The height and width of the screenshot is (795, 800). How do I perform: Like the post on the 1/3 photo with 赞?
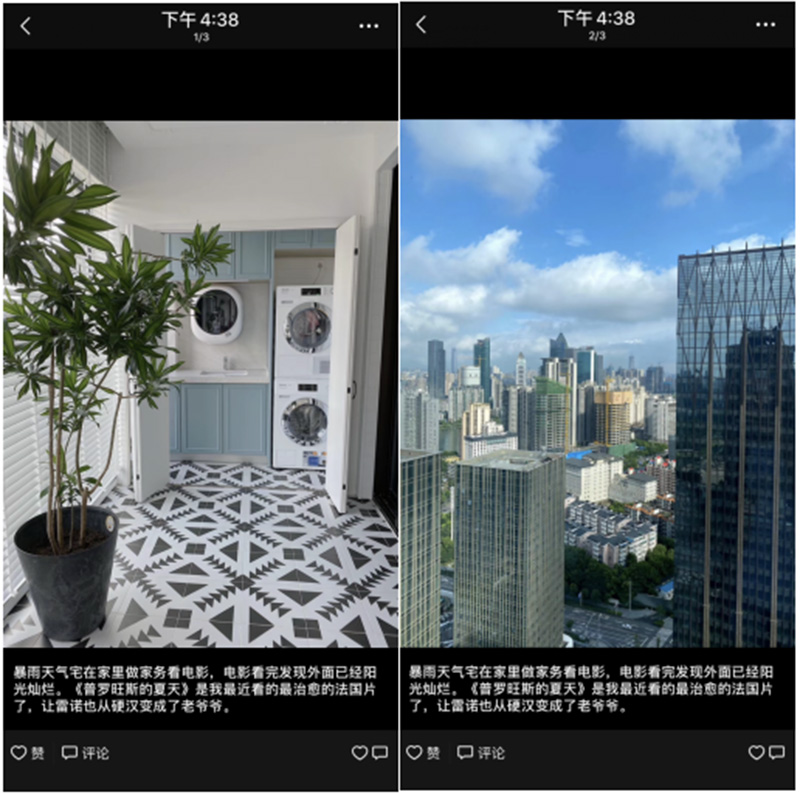(x=27, y=753)
